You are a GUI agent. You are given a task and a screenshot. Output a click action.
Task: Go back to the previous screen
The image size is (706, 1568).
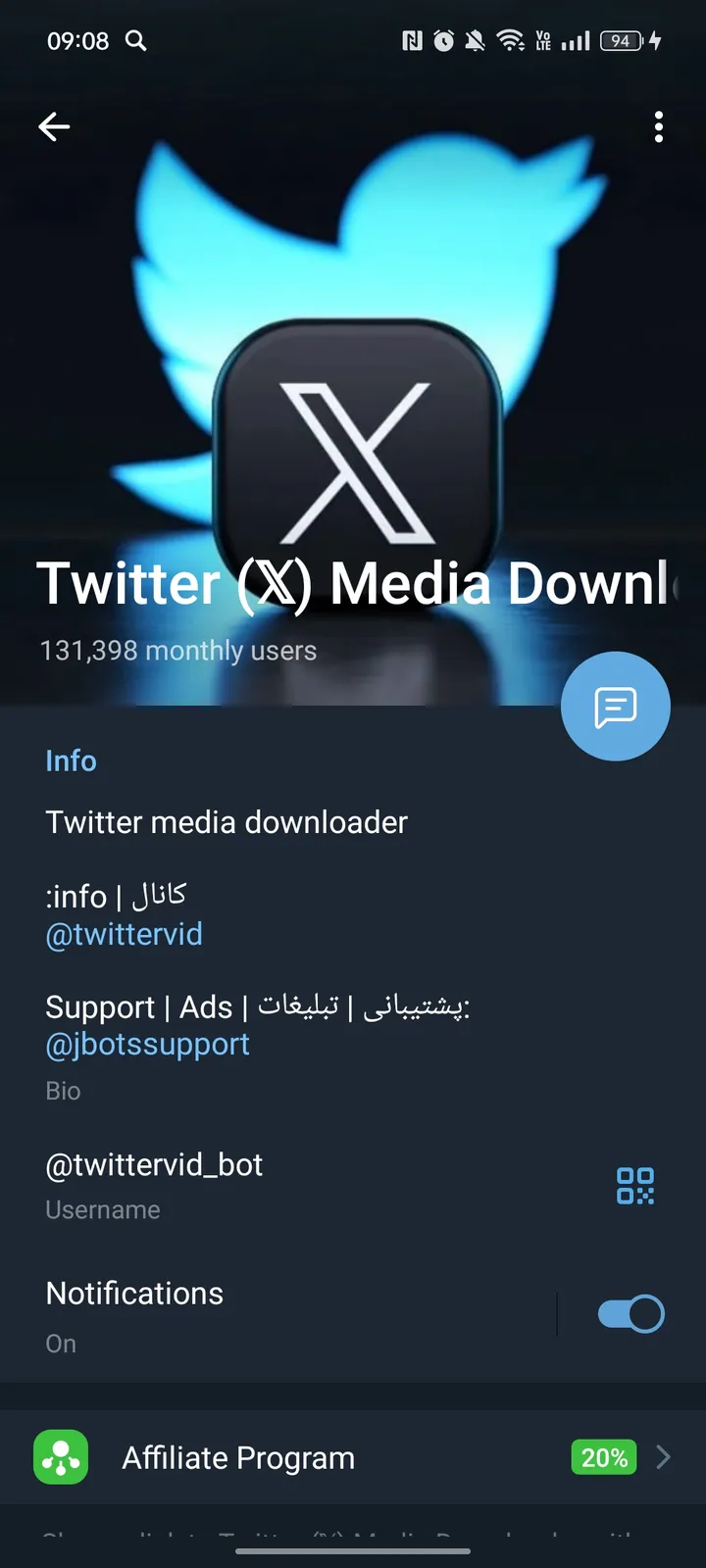tap(54, 127)
